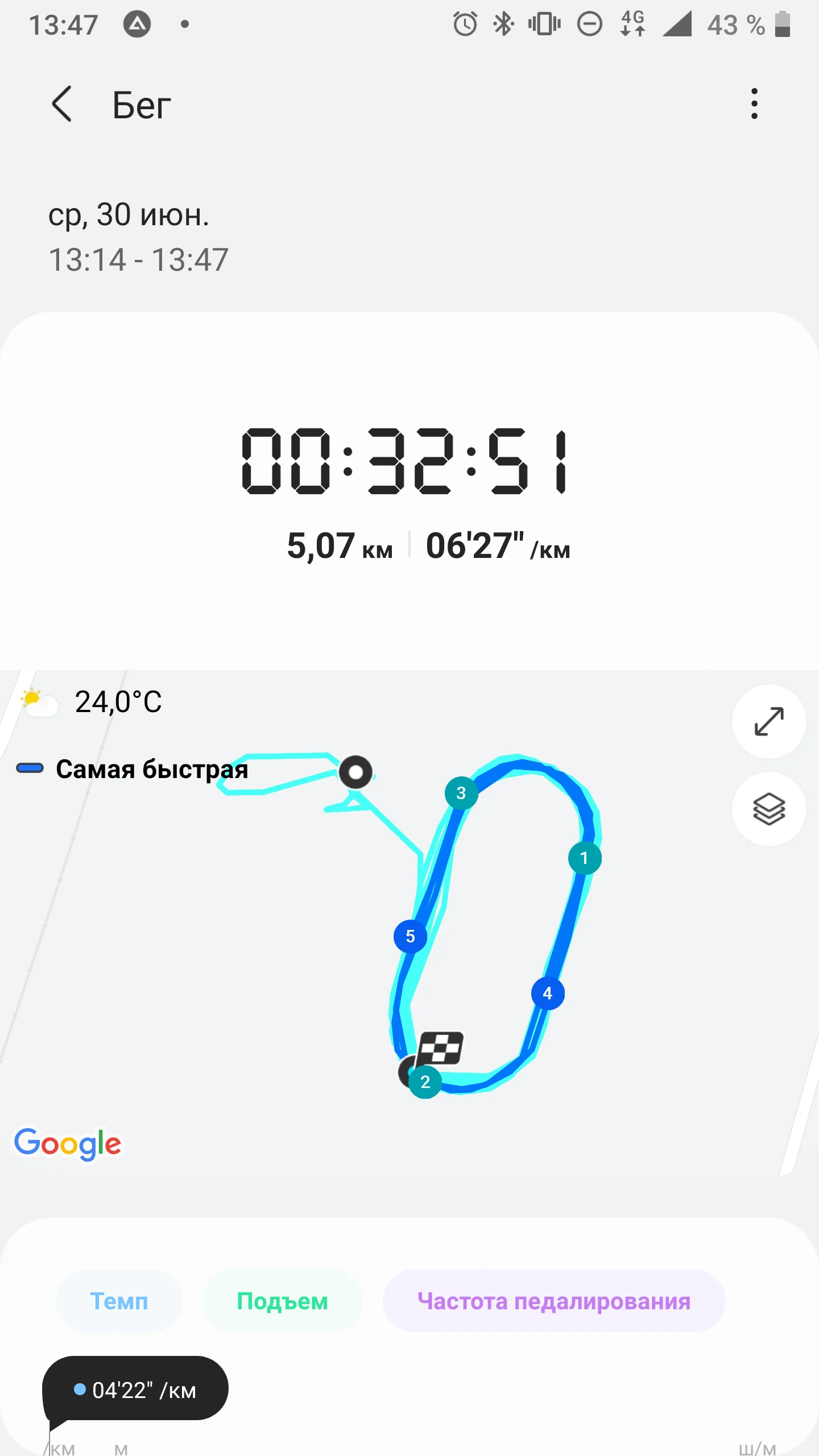This screenshot has width=819, height=1456.
Task: Show the Частота педалирования chart
Action: tap(554, 1301)
